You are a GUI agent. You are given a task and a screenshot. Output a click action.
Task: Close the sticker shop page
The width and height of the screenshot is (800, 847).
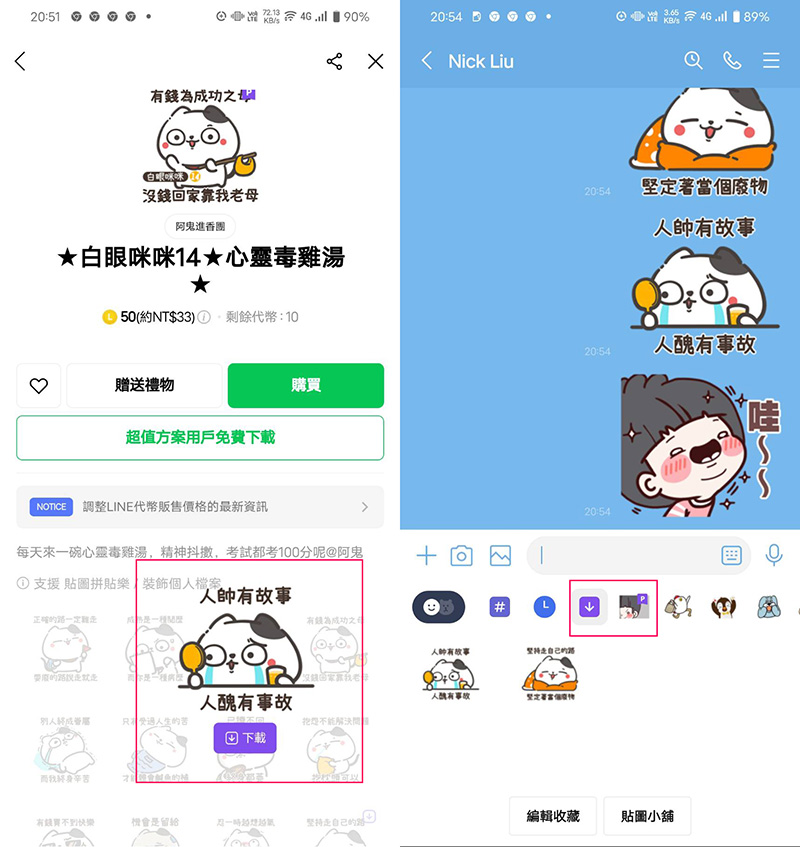375,62
